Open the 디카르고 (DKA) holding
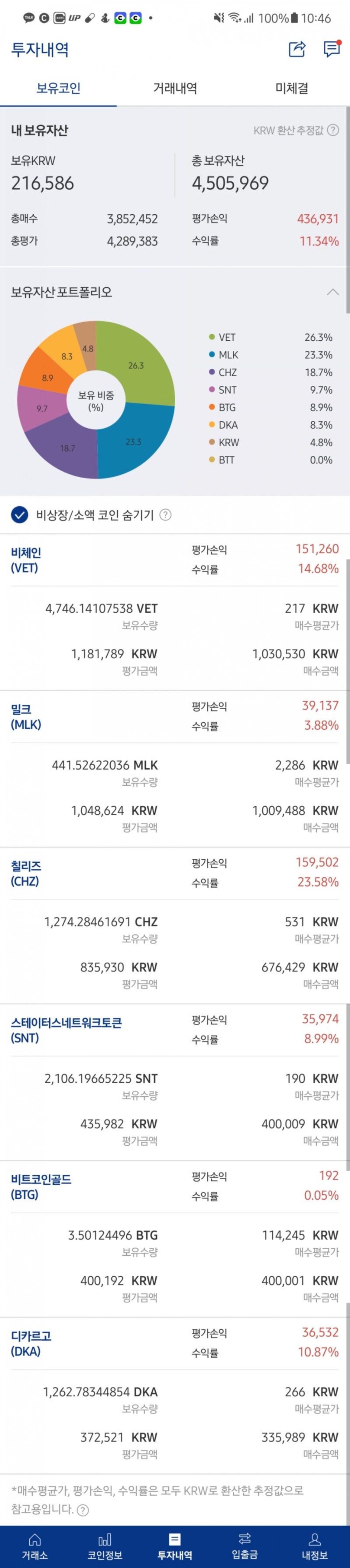The width and height of the screenshot is (350, 1568). (30, 1343)
